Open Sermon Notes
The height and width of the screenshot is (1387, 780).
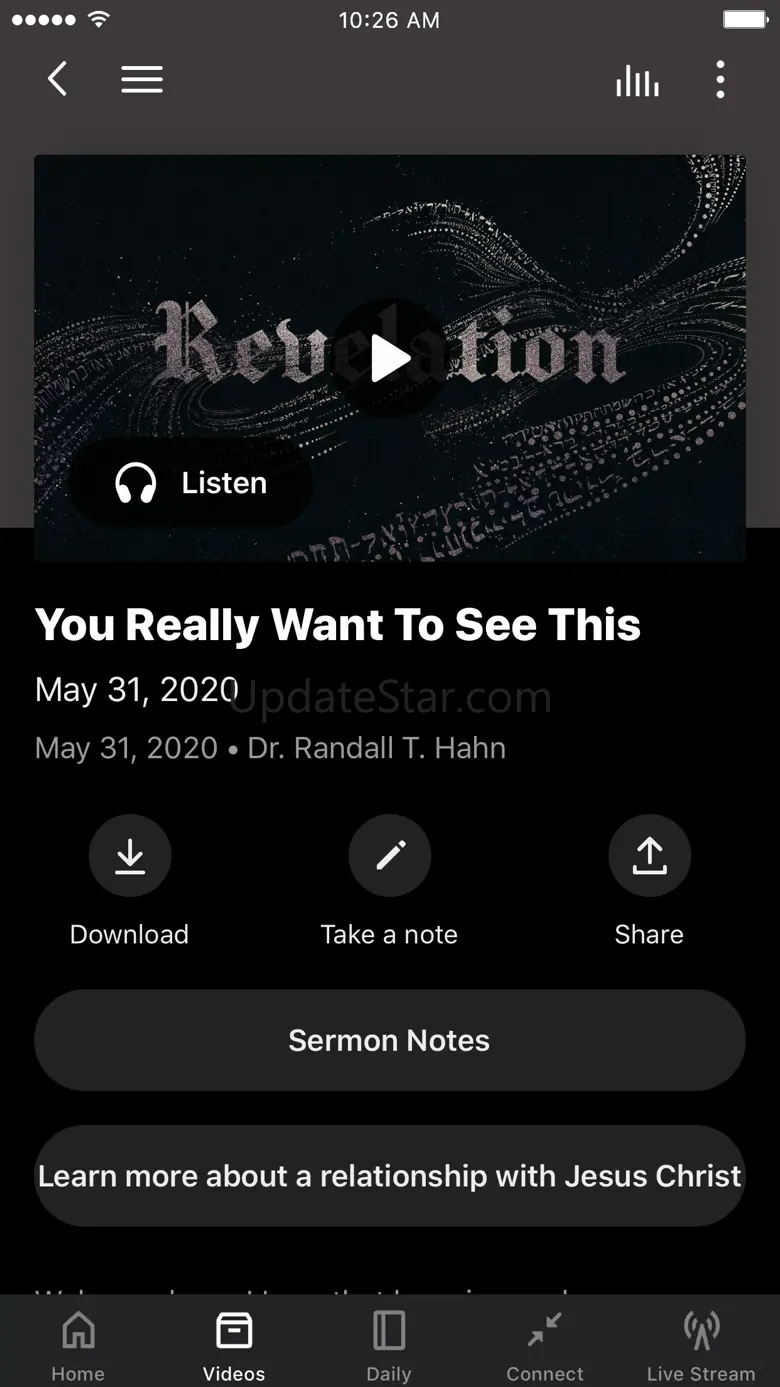390,1040
